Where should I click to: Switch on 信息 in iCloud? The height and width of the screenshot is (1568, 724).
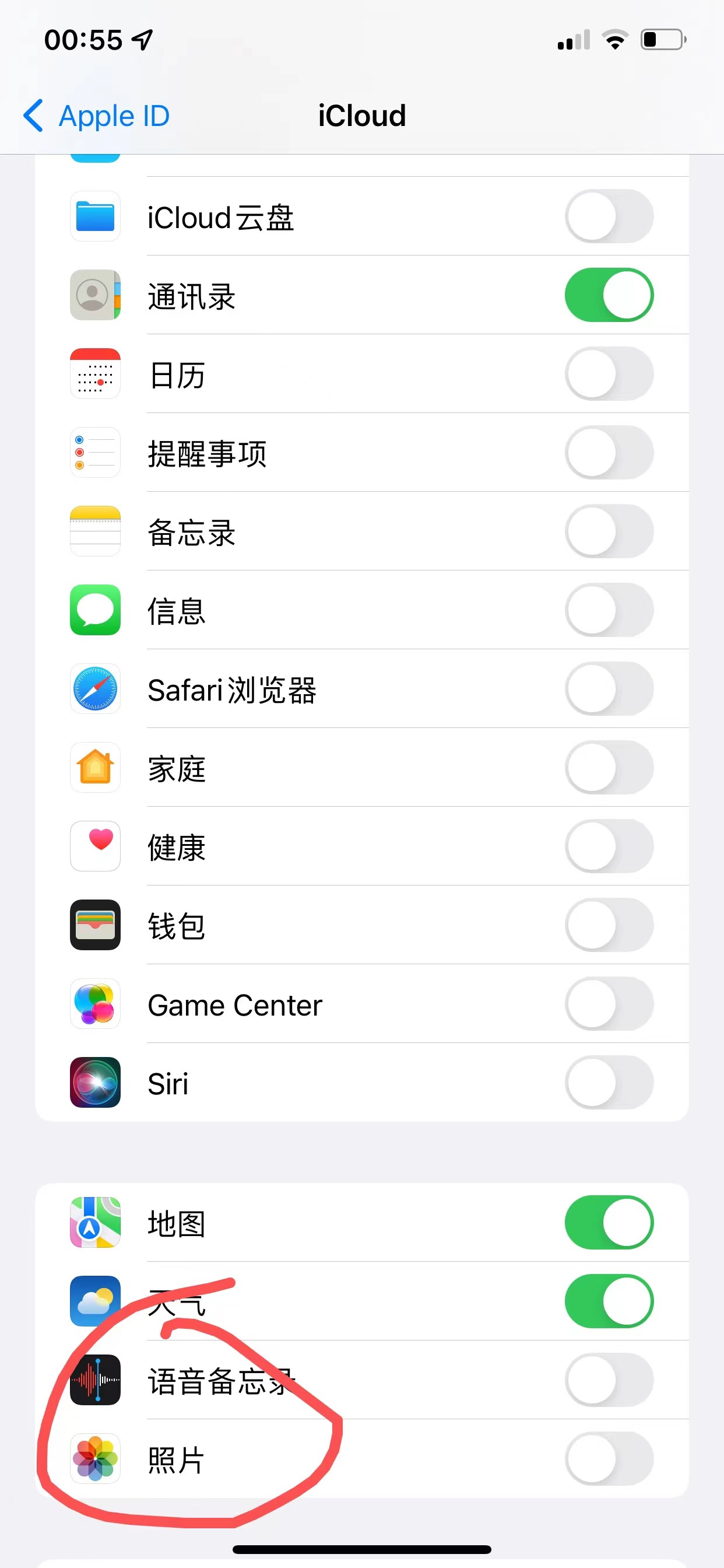609,610
